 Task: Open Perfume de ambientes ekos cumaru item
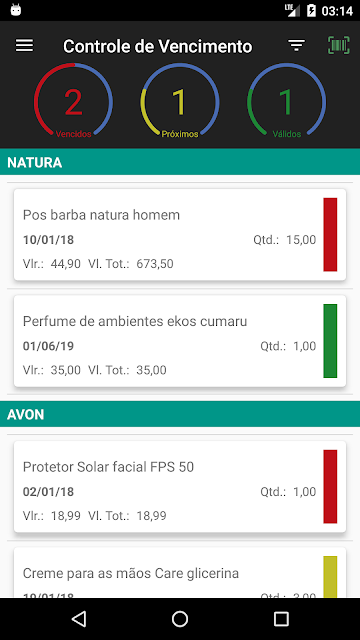[x=180, y=341]
